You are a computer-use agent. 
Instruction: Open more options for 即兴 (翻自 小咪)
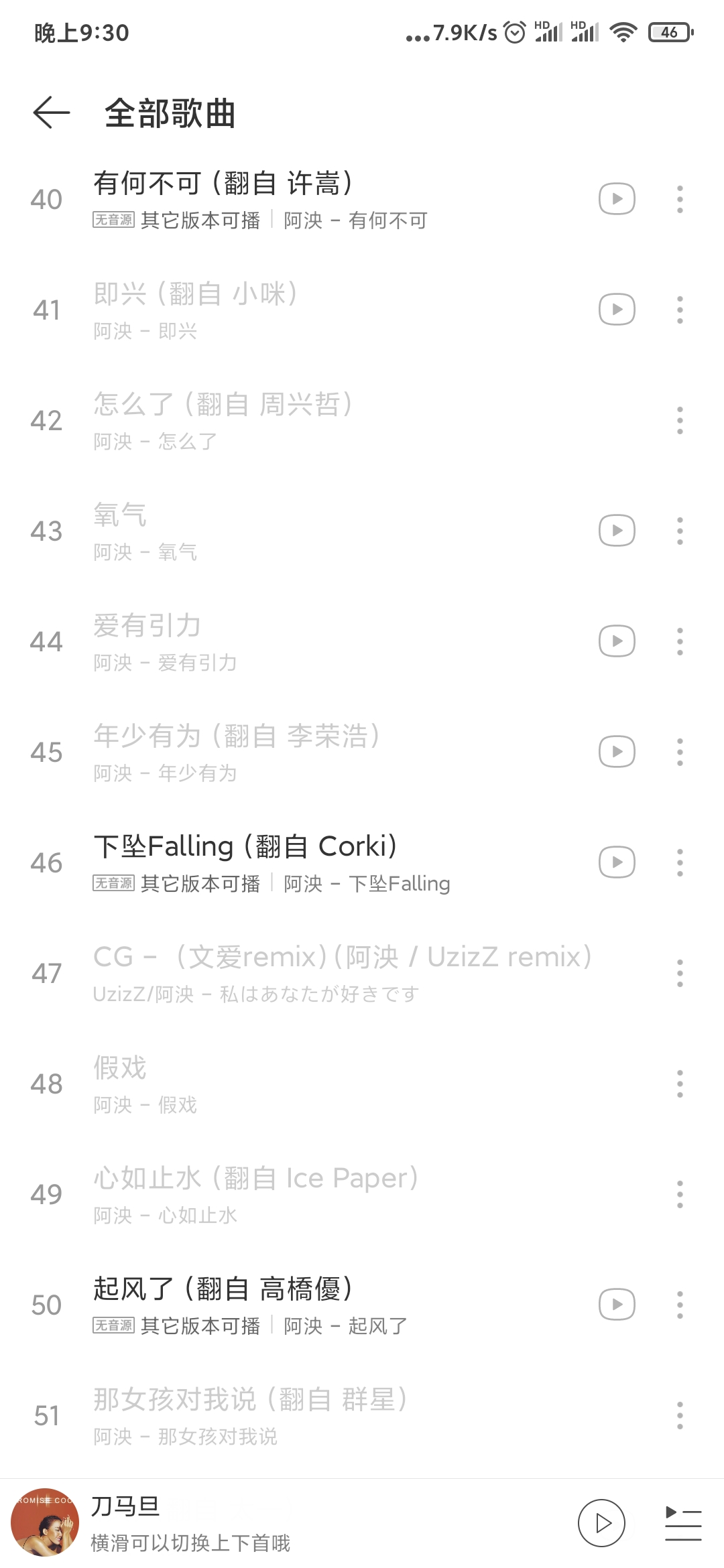tap(680, 309)
